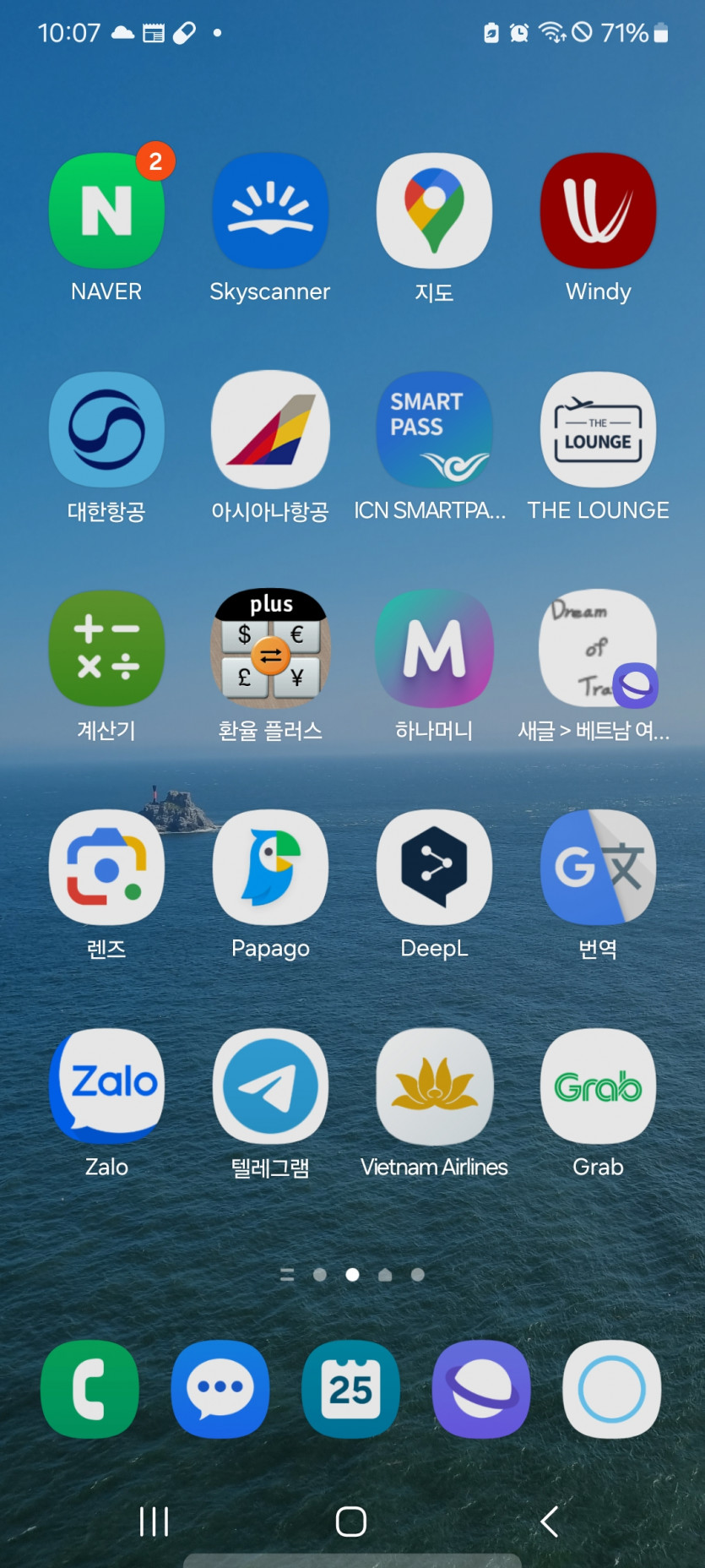Open the Calendar showing date 25

351,1390
